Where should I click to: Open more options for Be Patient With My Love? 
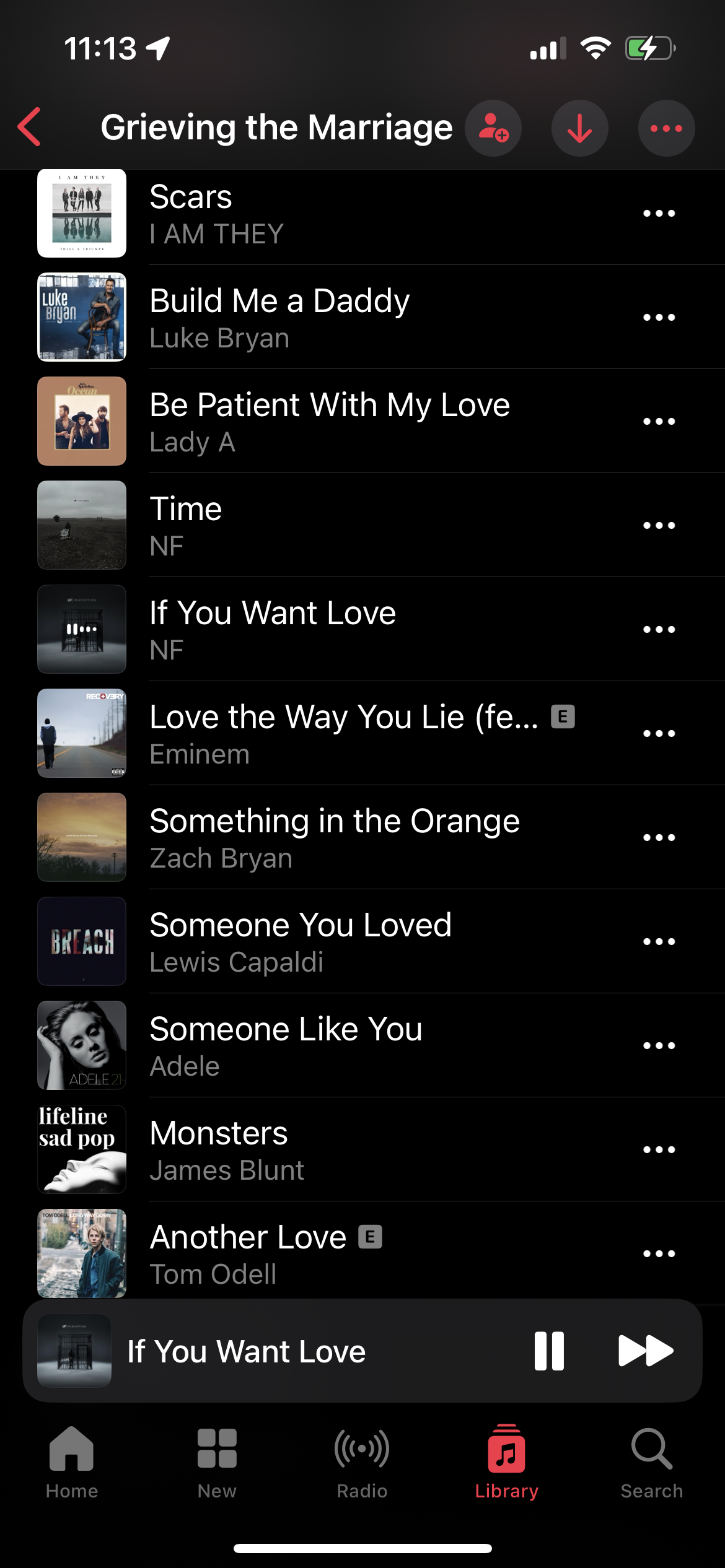tap(659, 422)
